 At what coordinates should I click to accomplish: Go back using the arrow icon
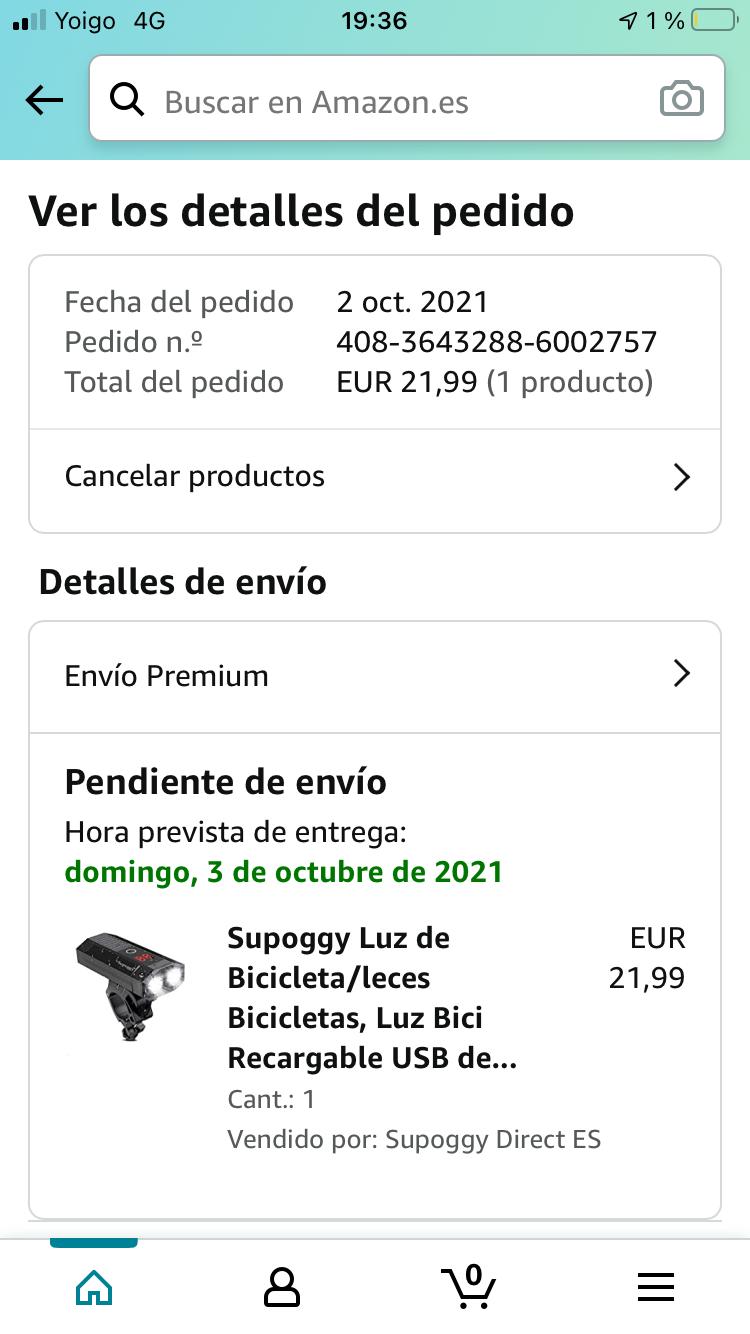tap(44, 100)
